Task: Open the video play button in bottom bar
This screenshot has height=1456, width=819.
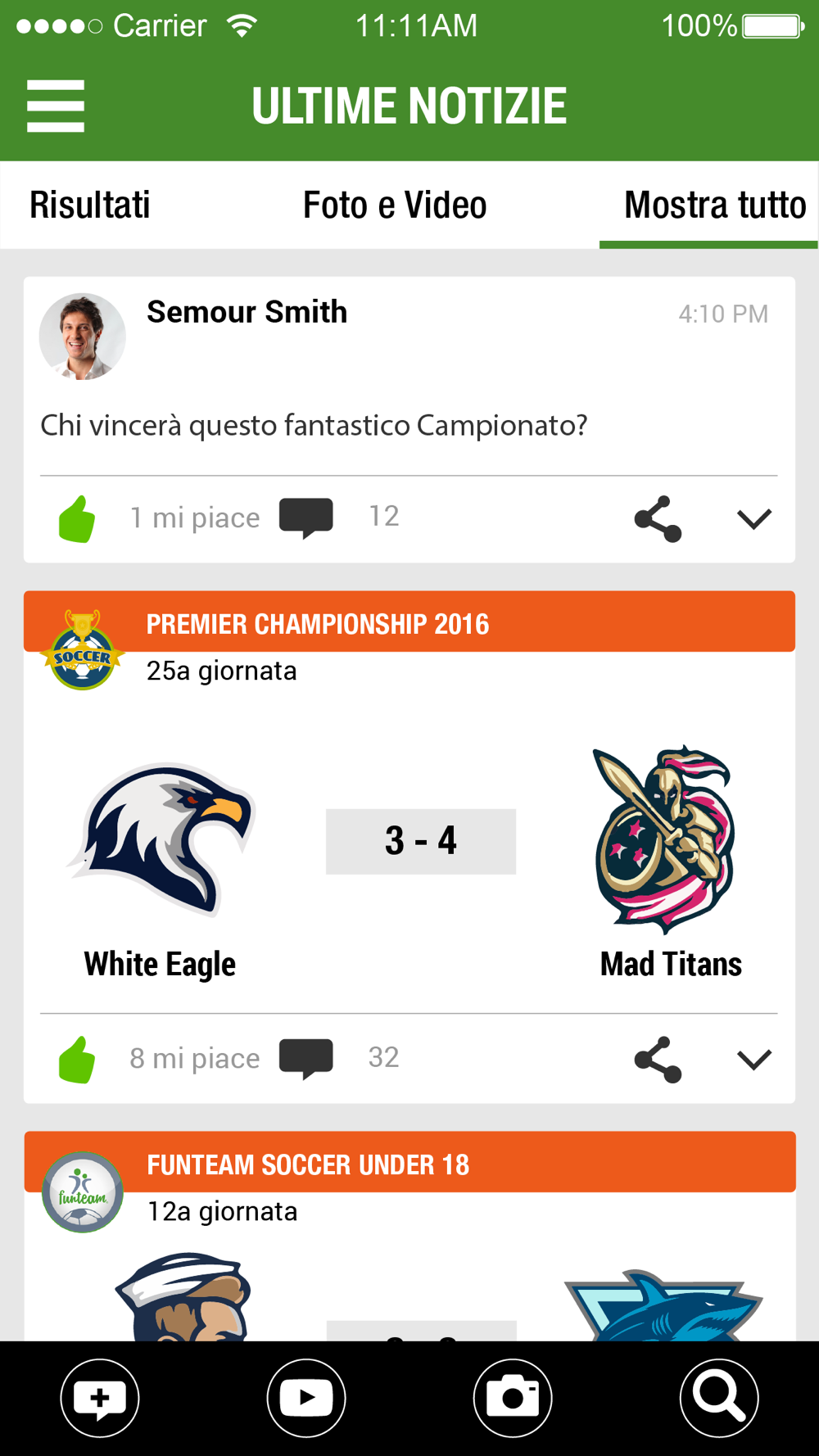Action: pos(306,1398)
